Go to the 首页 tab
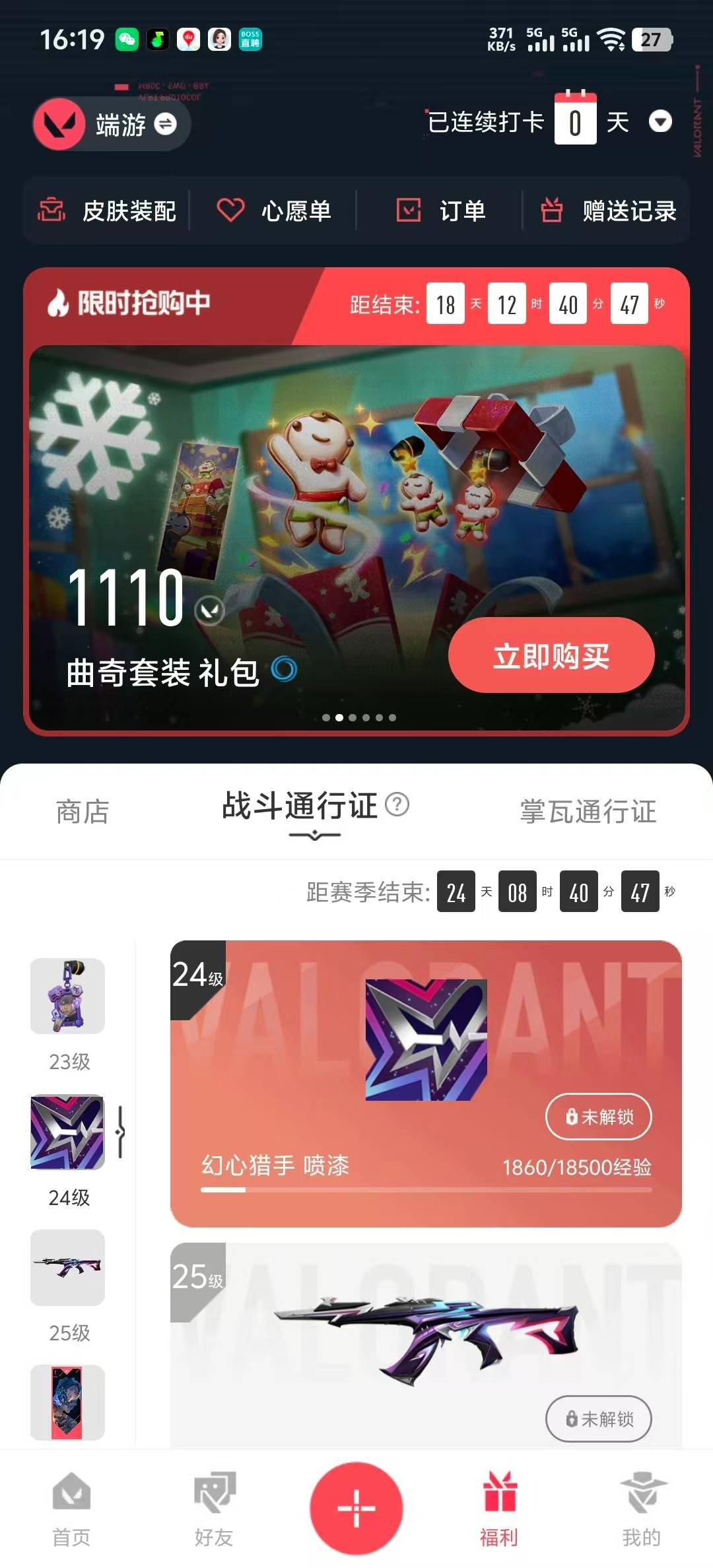The image size is (713, 1568). point(71,1509)
